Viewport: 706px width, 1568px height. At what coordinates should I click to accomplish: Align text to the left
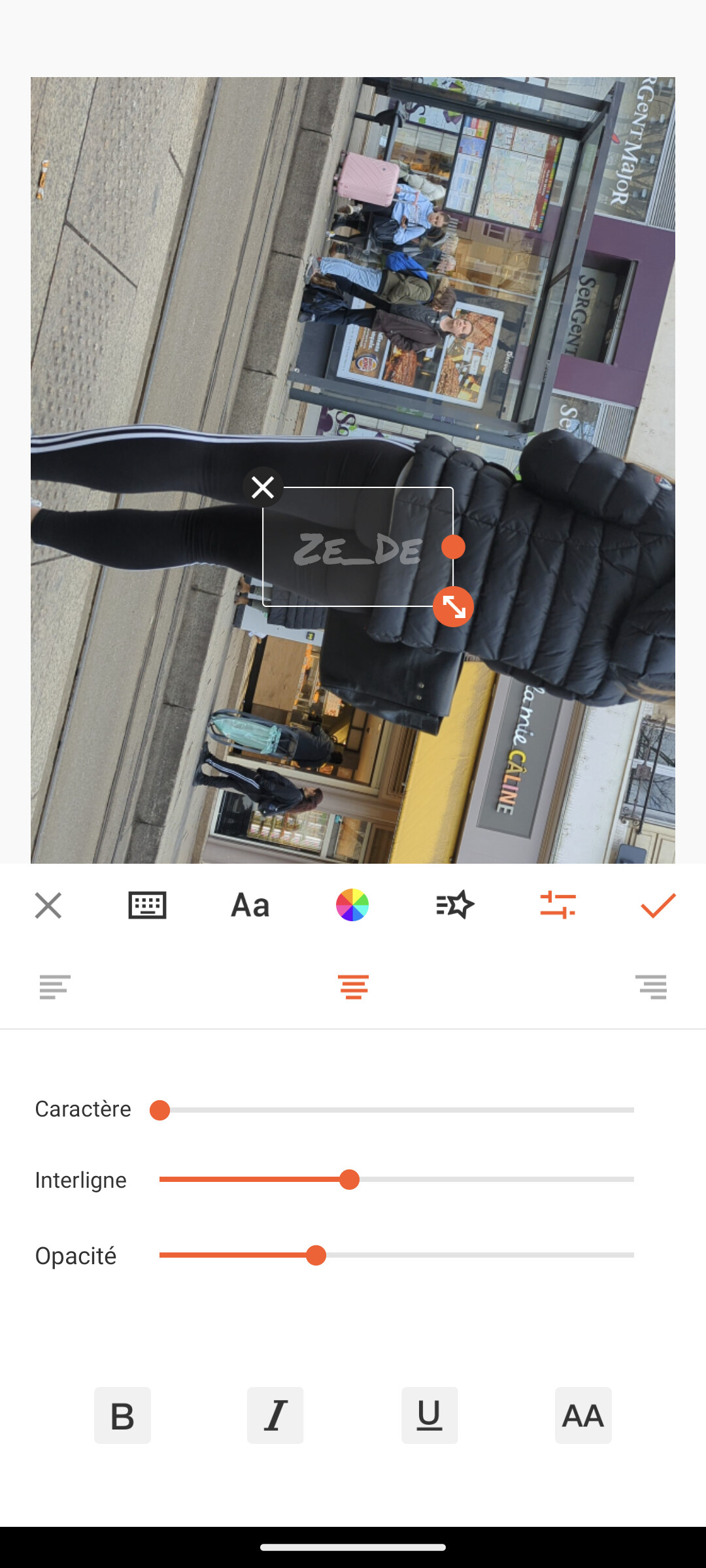tap(55, 987)
